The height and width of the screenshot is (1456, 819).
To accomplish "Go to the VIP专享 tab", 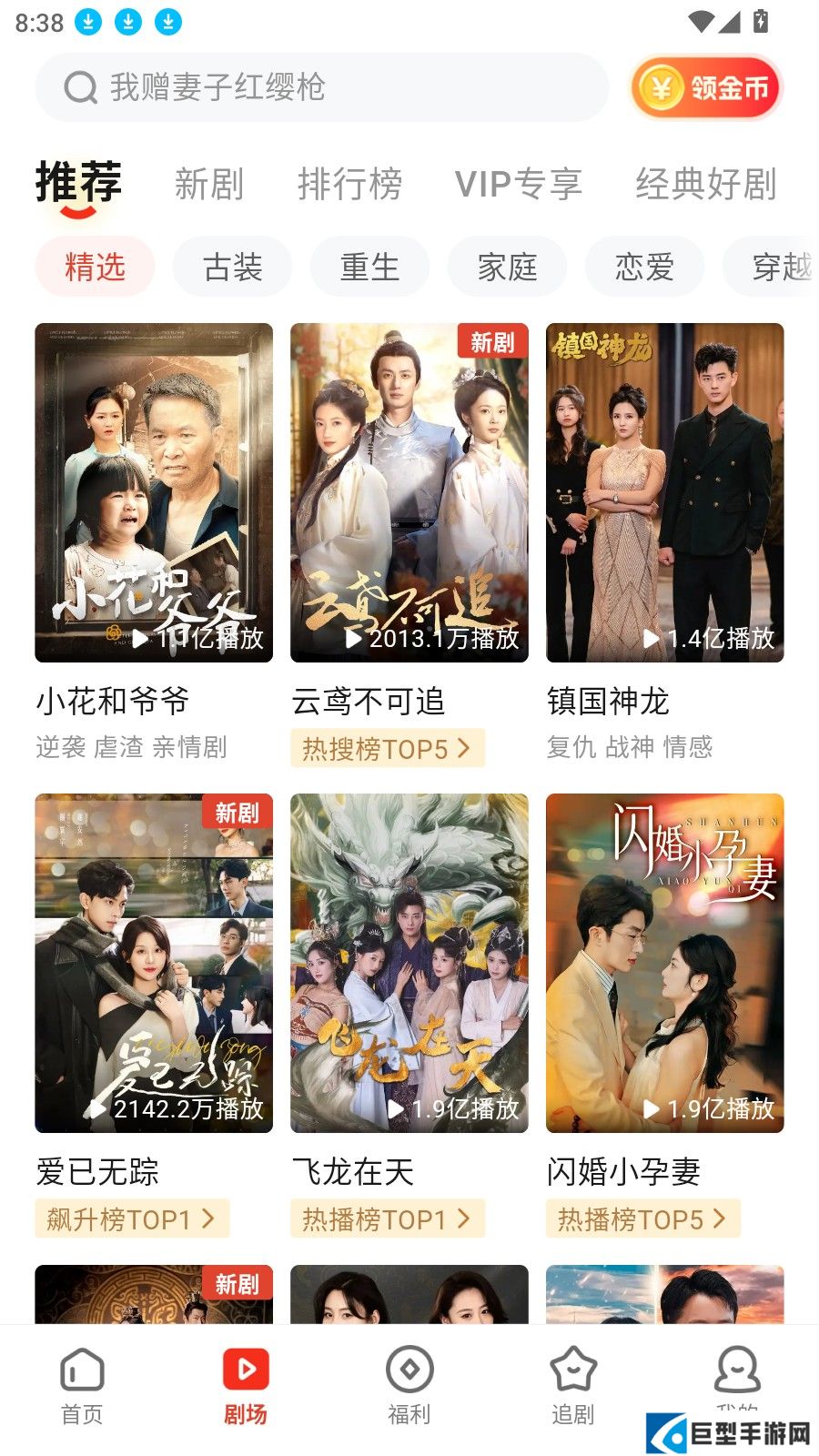I will coord(518,184).
